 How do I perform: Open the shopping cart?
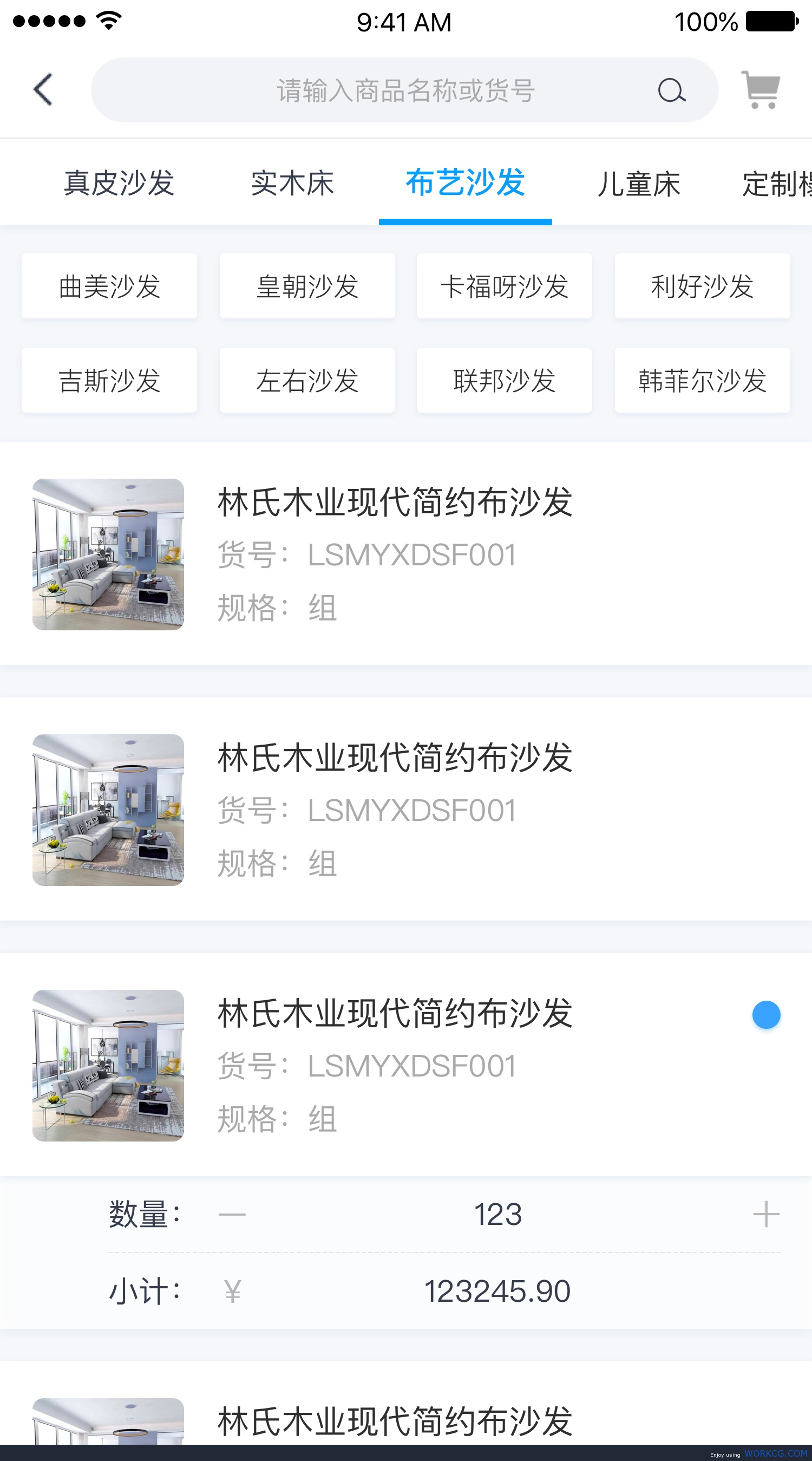click(761, 89)
